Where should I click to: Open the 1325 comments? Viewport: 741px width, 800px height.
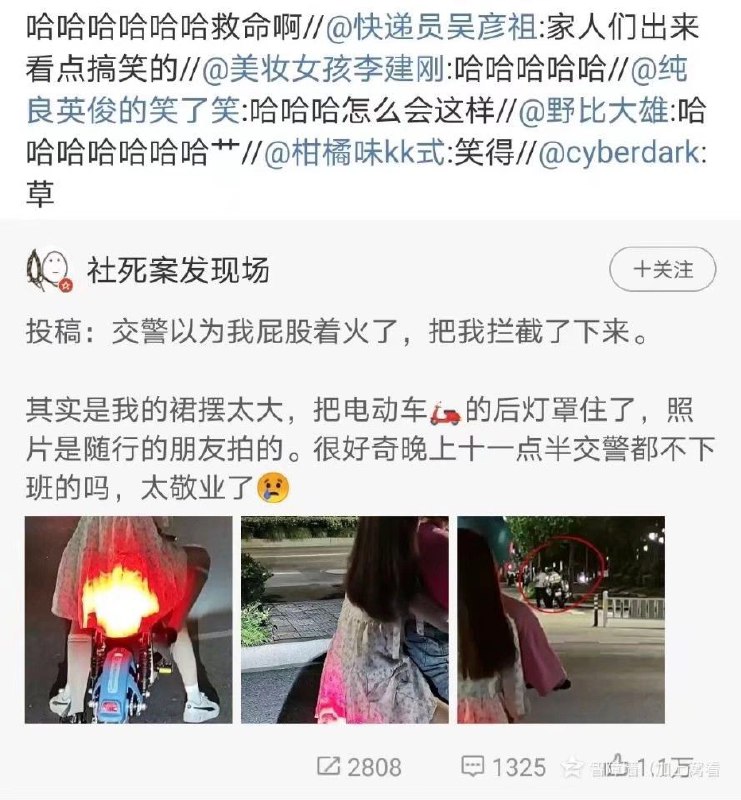click(x=504, y=767)
